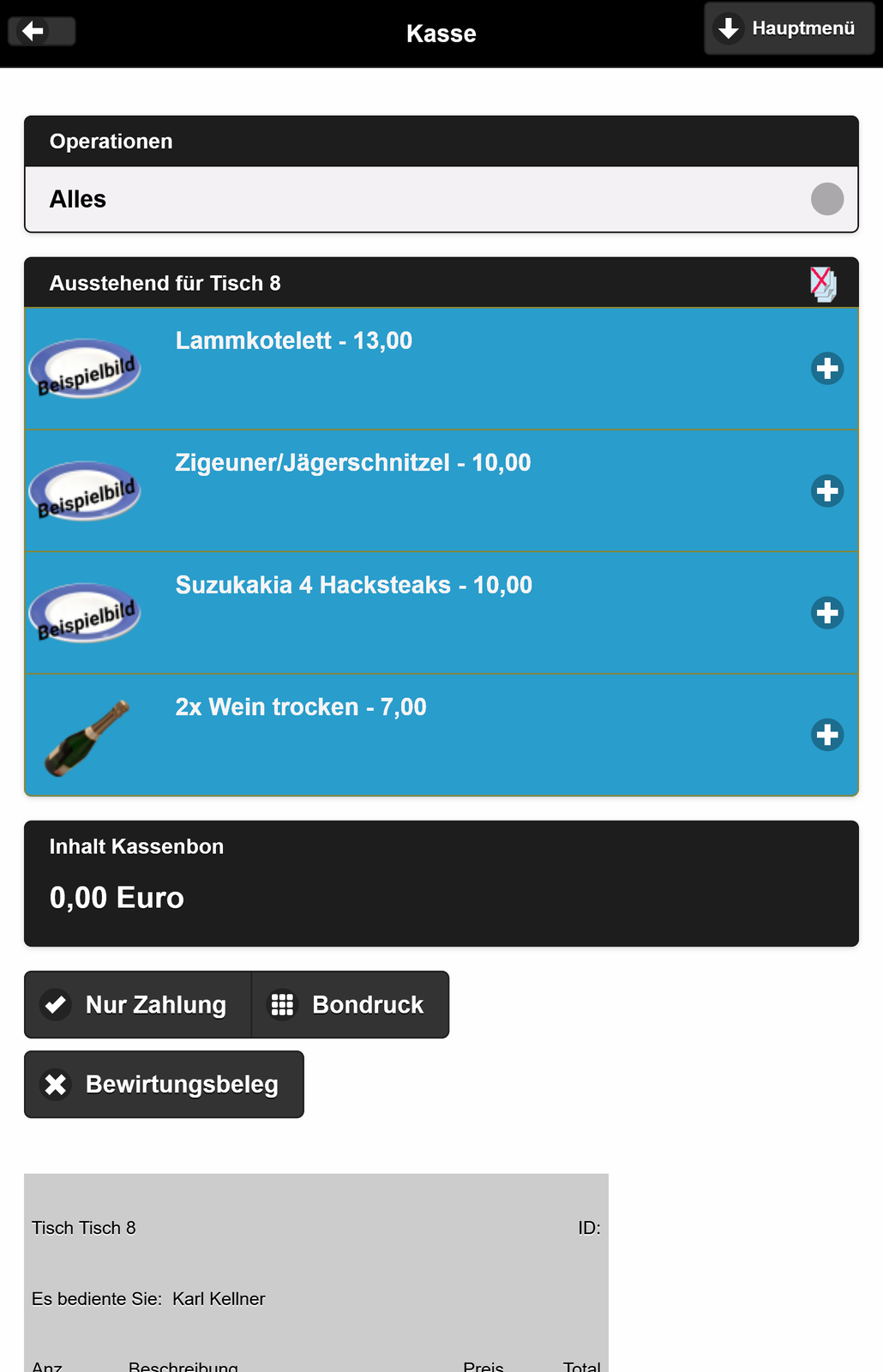The image size is (883, 1372).
Task: Go back using the header arrow
Action: (41, 32)
